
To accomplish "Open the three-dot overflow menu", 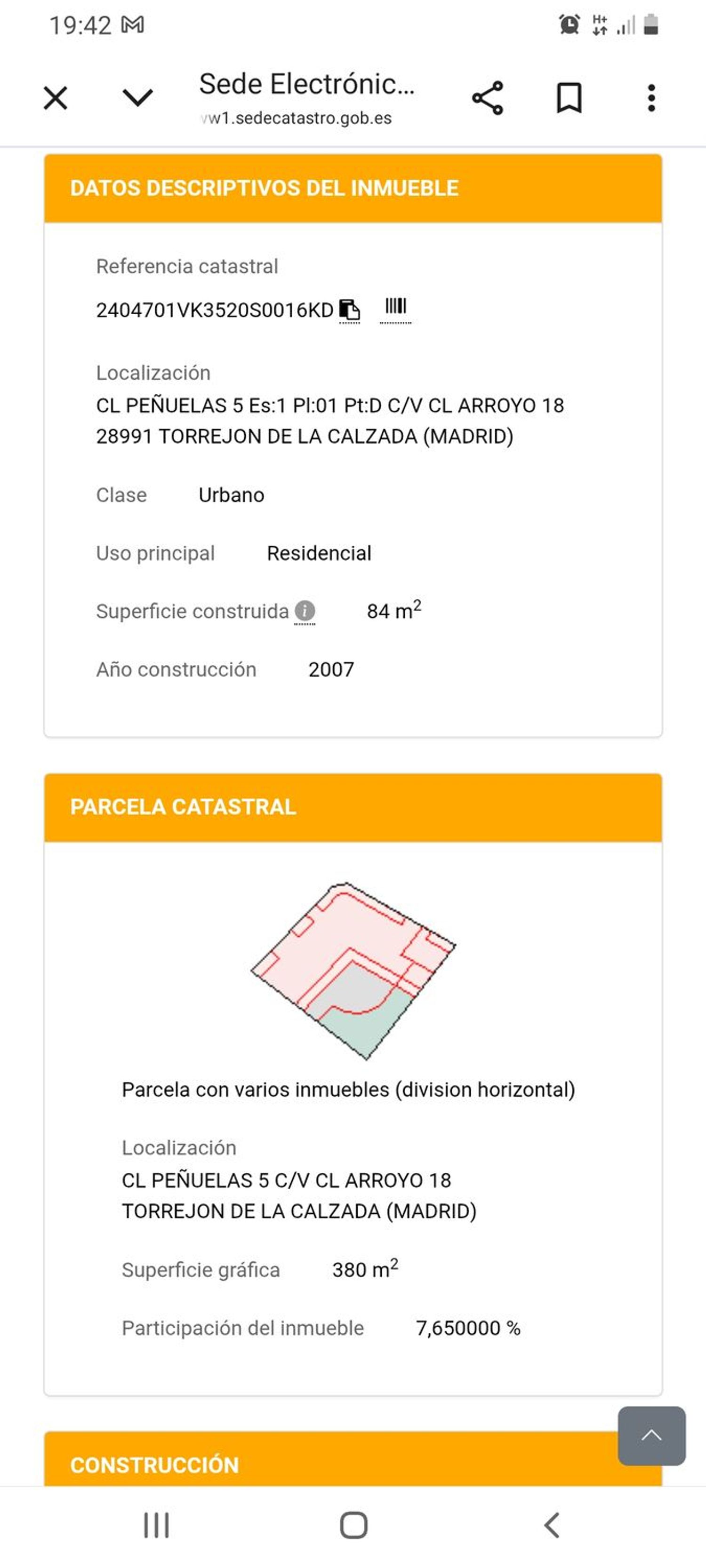I will (651, 98).
